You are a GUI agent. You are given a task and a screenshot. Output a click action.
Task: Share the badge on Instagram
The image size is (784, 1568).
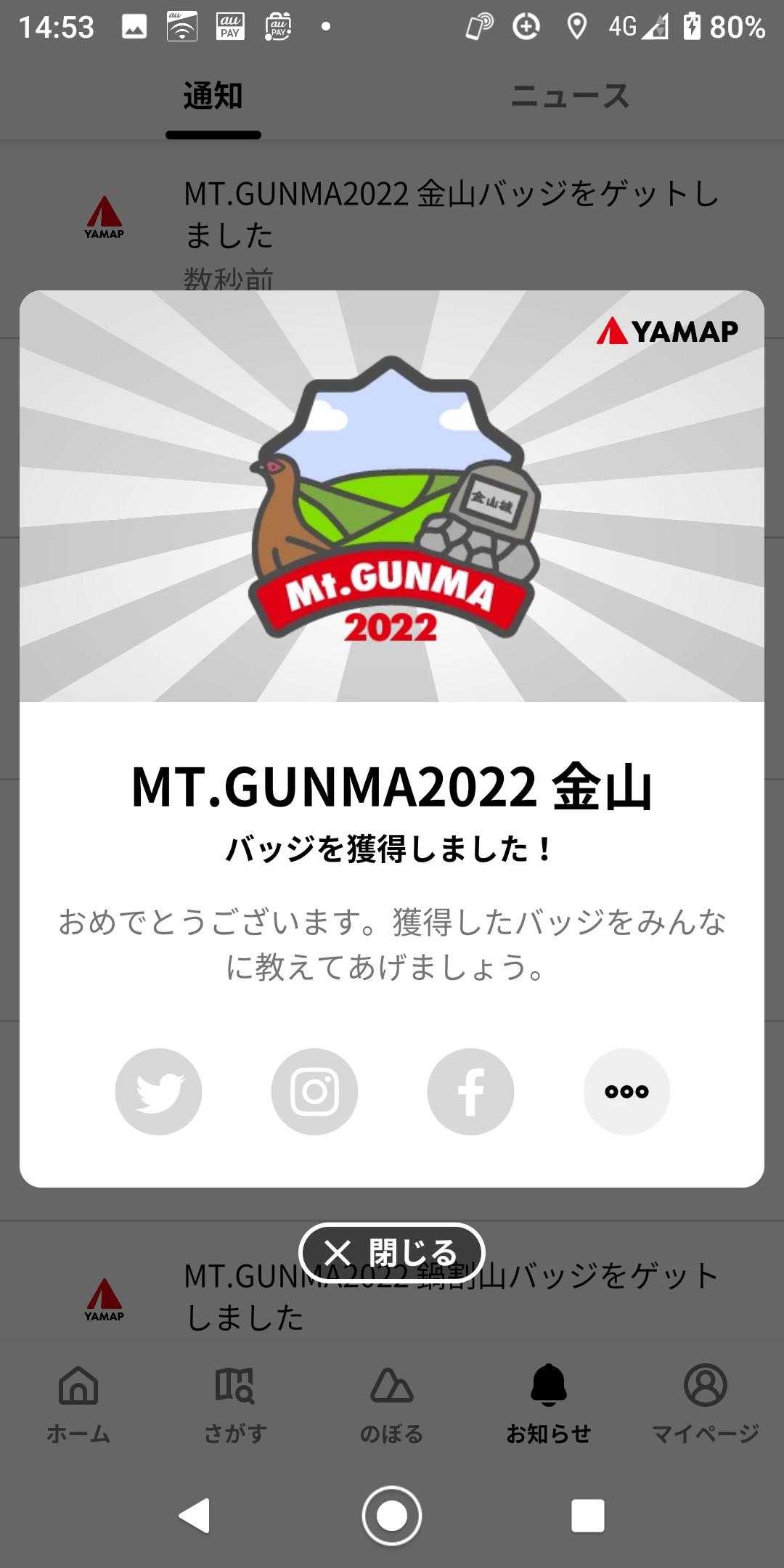(x=314, y=1091)
